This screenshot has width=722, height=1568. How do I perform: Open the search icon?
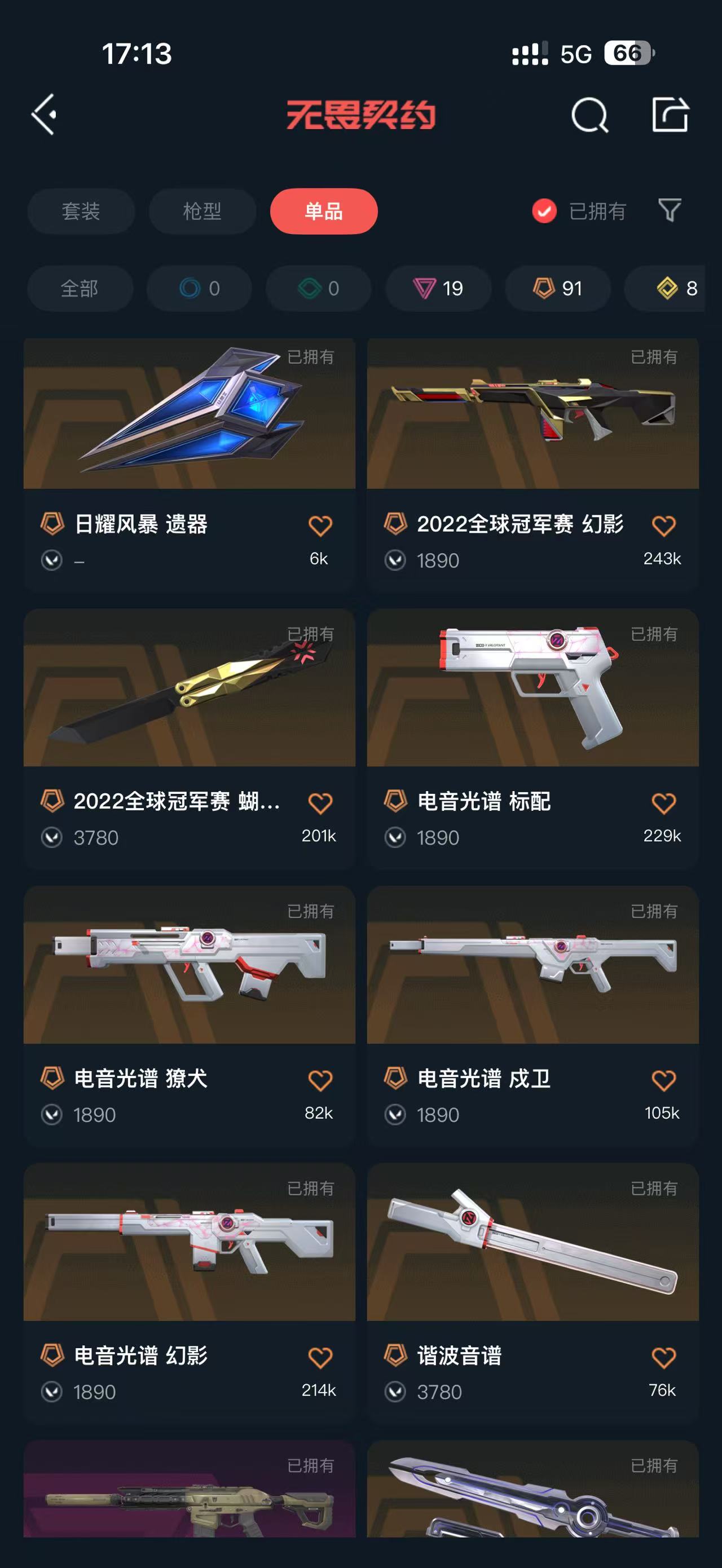[589, 114]
